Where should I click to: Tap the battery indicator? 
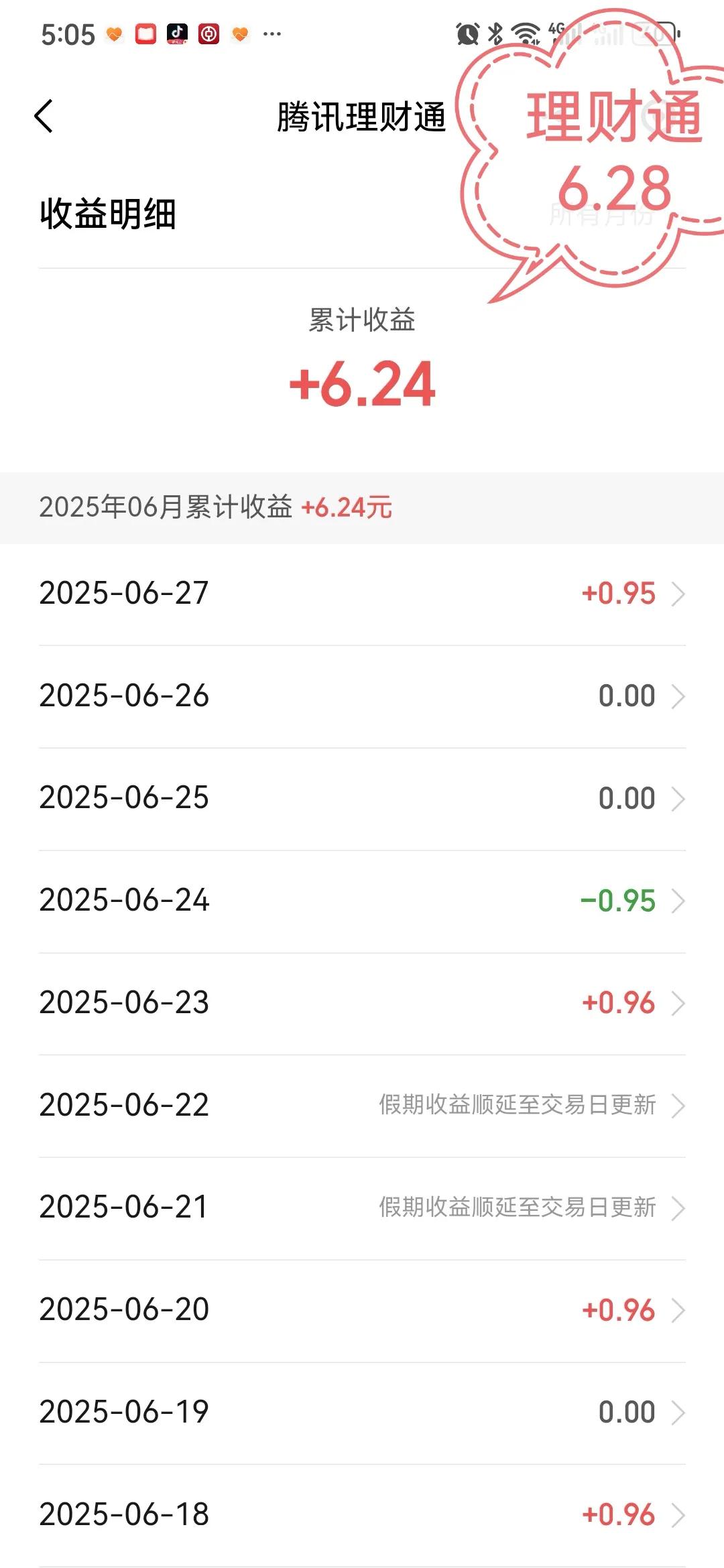[662, 32]
